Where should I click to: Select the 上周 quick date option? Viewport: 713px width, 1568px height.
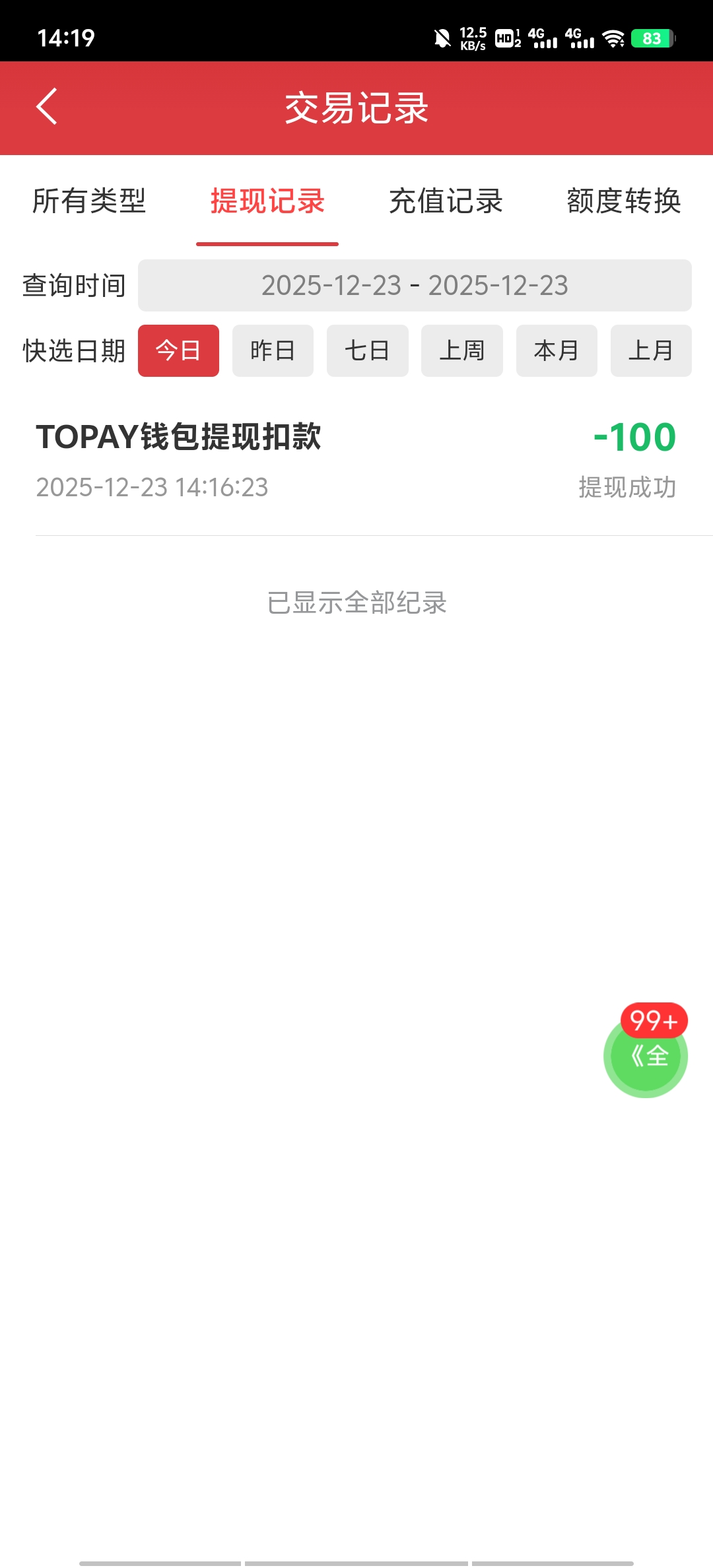462,350
